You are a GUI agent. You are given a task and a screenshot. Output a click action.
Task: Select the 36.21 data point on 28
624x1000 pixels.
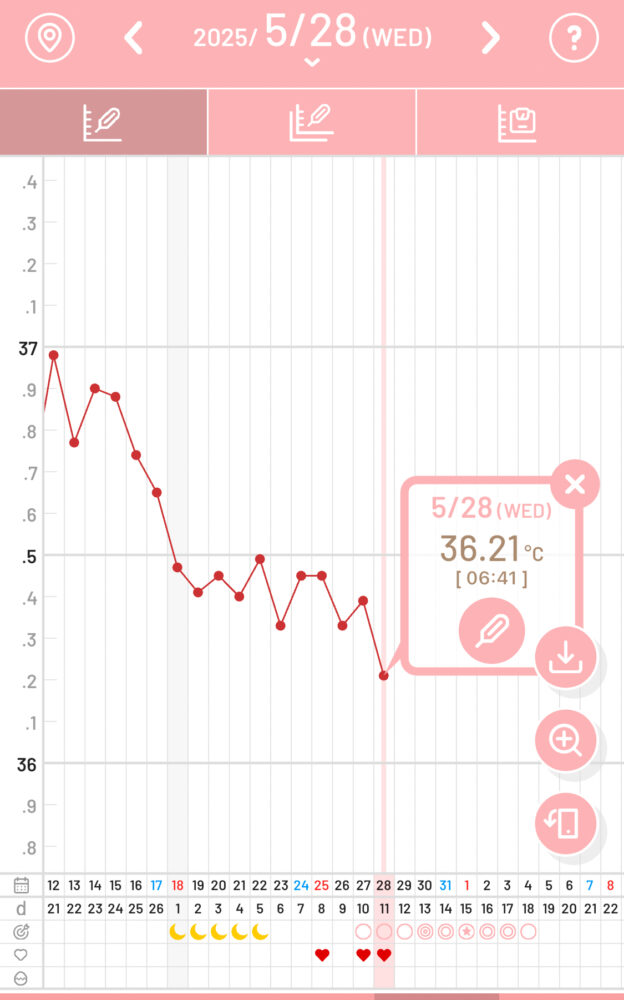click(x=383, y=675)
